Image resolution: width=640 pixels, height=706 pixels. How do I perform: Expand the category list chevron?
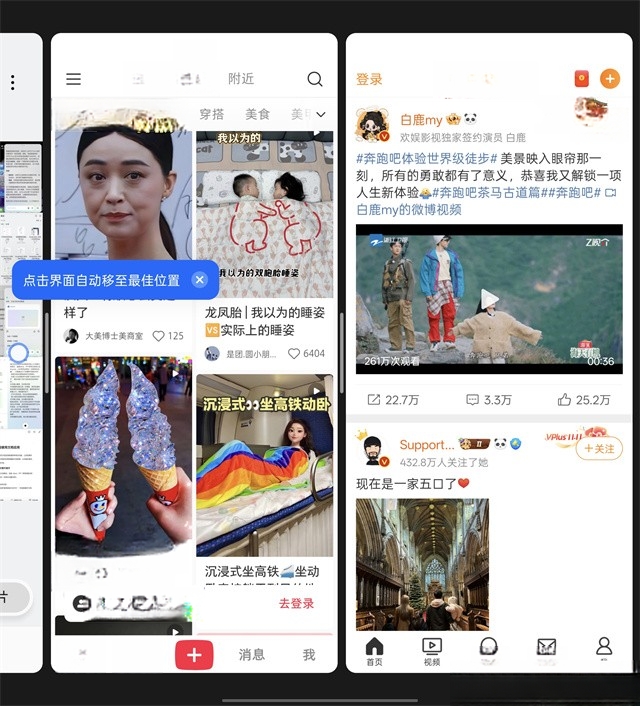pos(321,115)
